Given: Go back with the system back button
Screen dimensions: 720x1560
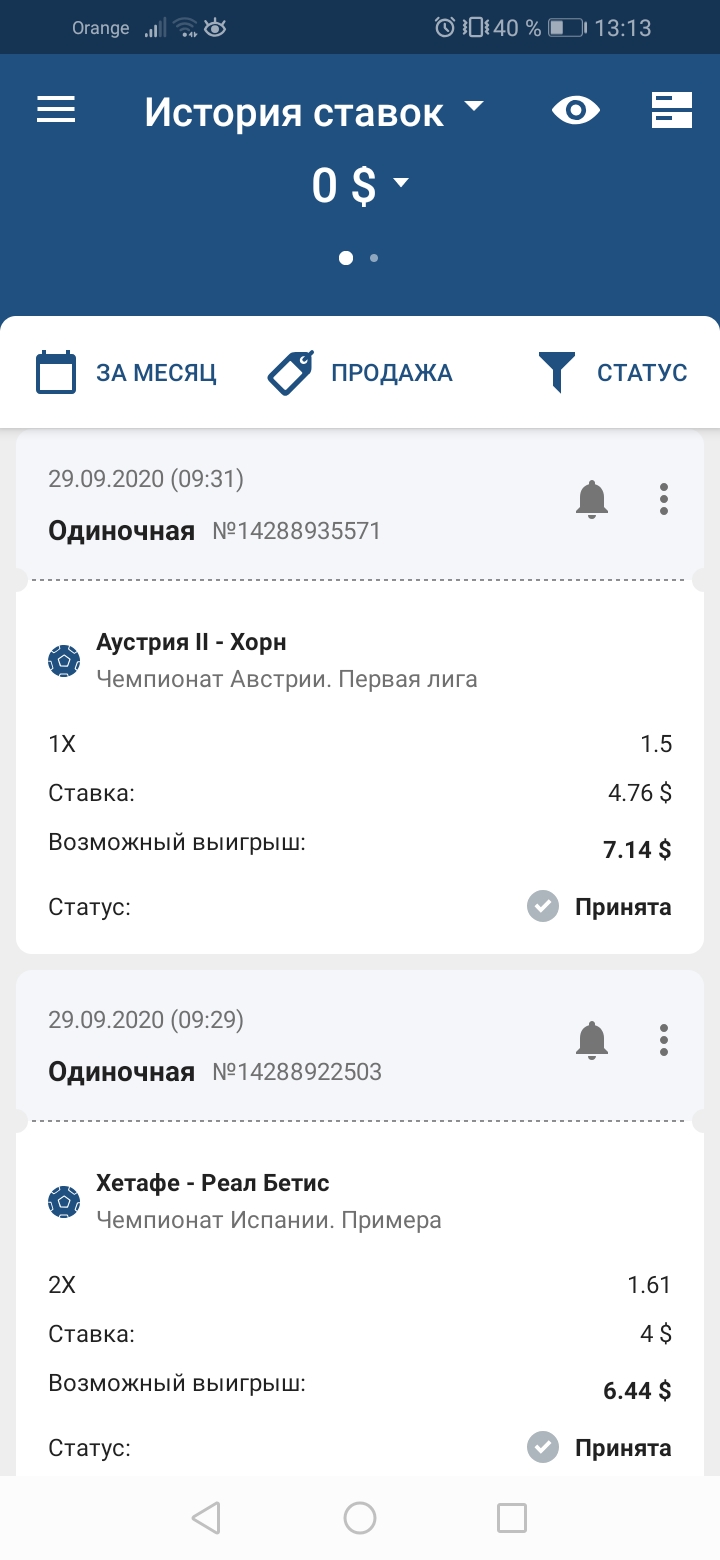Looking at the screenshot, I should [x=206, y=1518].
